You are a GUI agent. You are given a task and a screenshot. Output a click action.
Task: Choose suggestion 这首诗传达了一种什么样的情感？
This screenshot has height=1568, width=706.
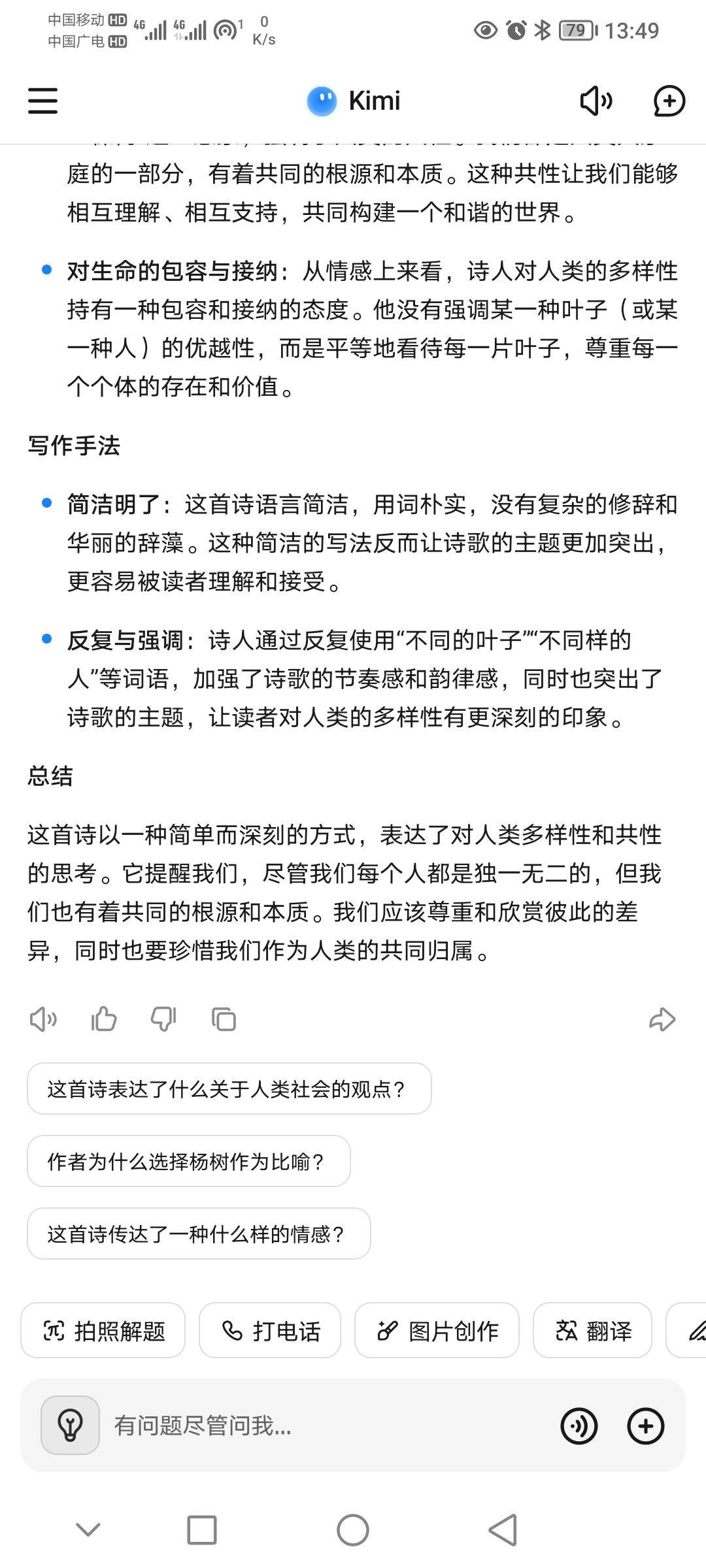pyautogui.click(x=199, y=1233)
